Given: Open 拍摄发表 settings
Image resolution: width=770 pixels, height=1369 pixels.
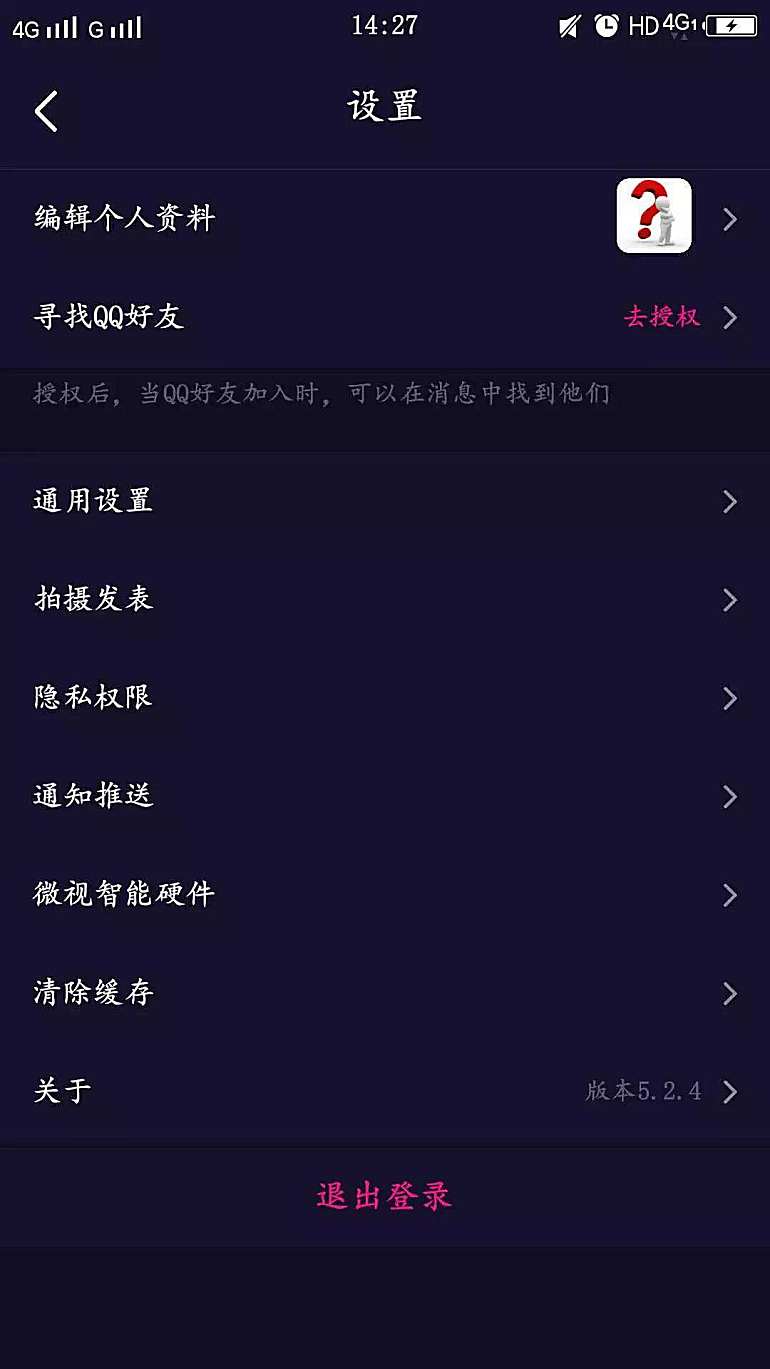Looking at the screenshot, I should (93, 599).
